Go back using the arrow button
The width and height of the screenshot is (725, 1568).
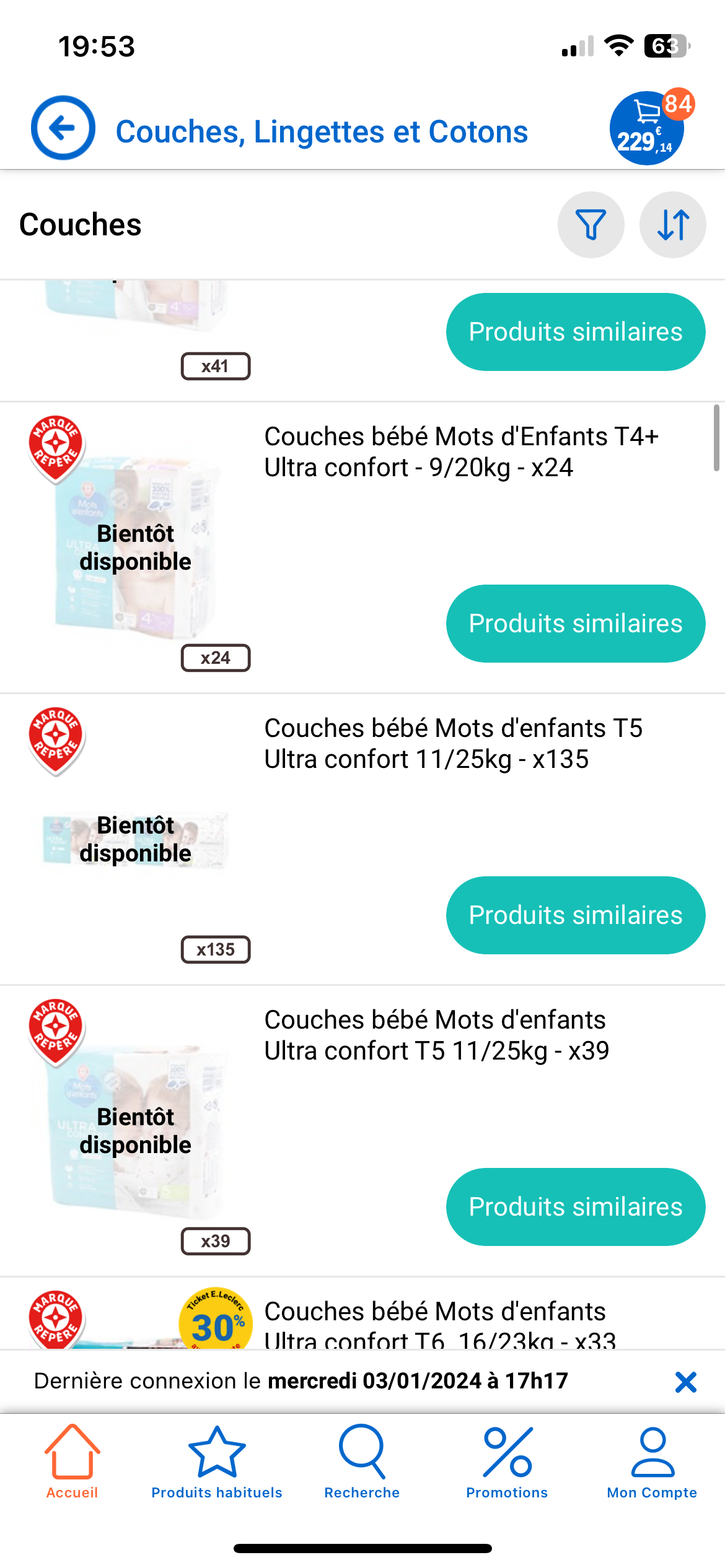click(x=63, y=128)
